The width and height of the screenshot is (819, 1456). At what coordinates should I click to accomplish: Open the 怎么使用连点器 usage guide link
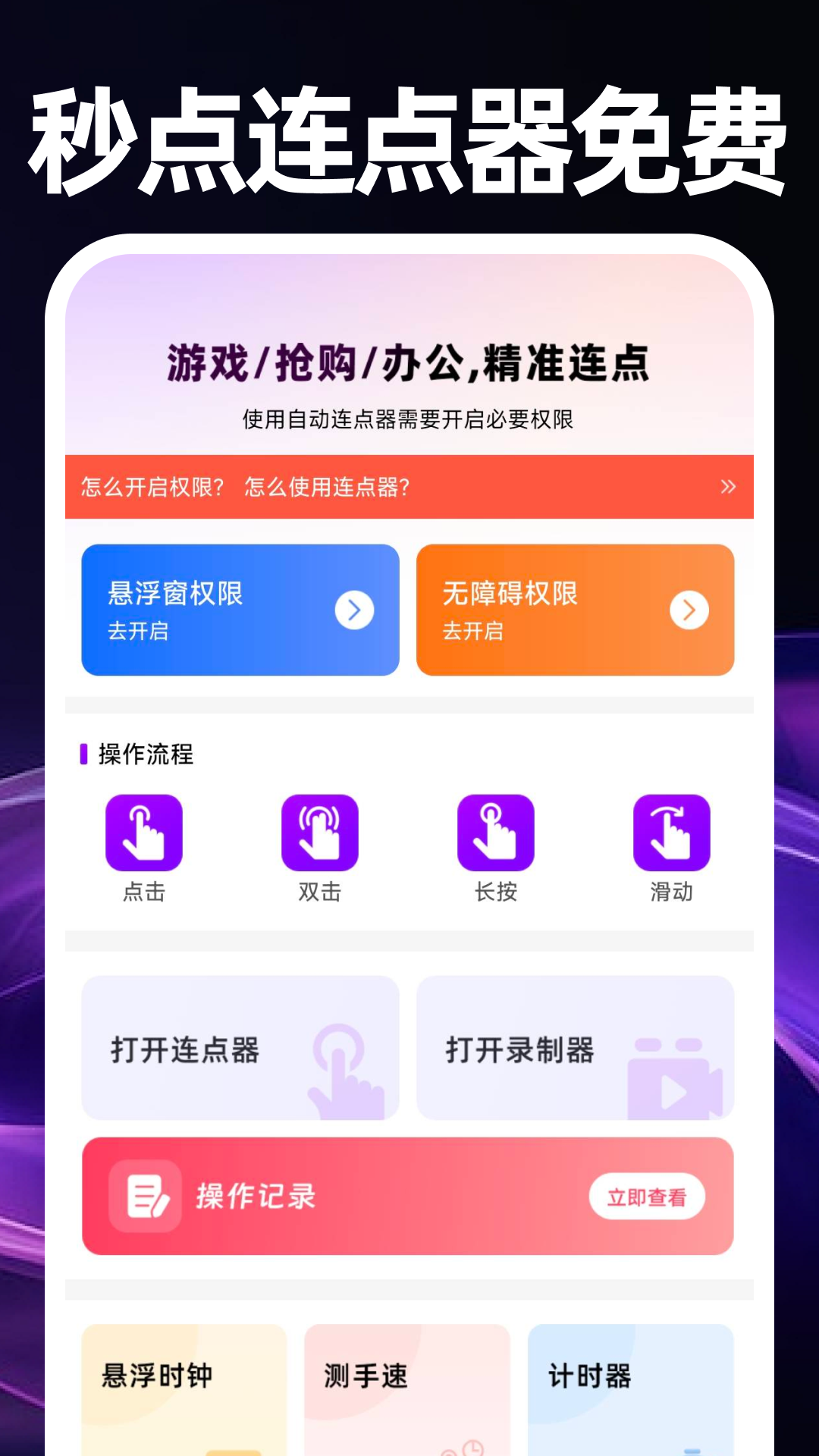(x=328, y=486)
